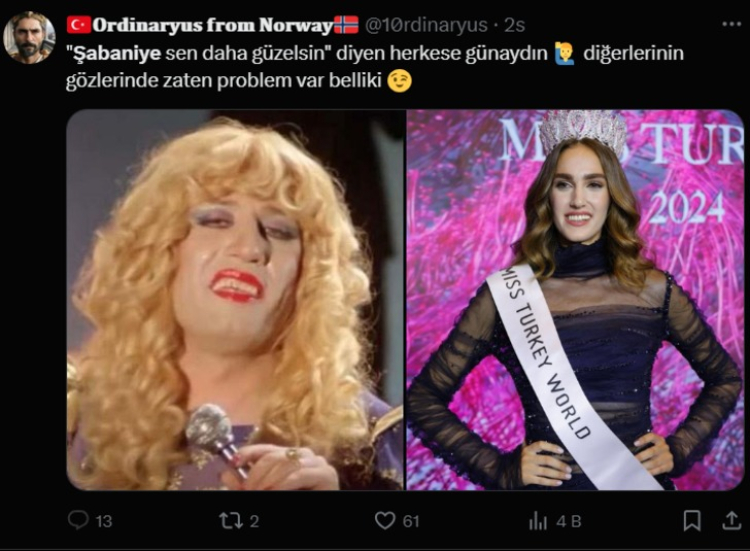The image size is (750, 551).
Task: Open the Miss Turkey 2024 photo
Action: 575,300
